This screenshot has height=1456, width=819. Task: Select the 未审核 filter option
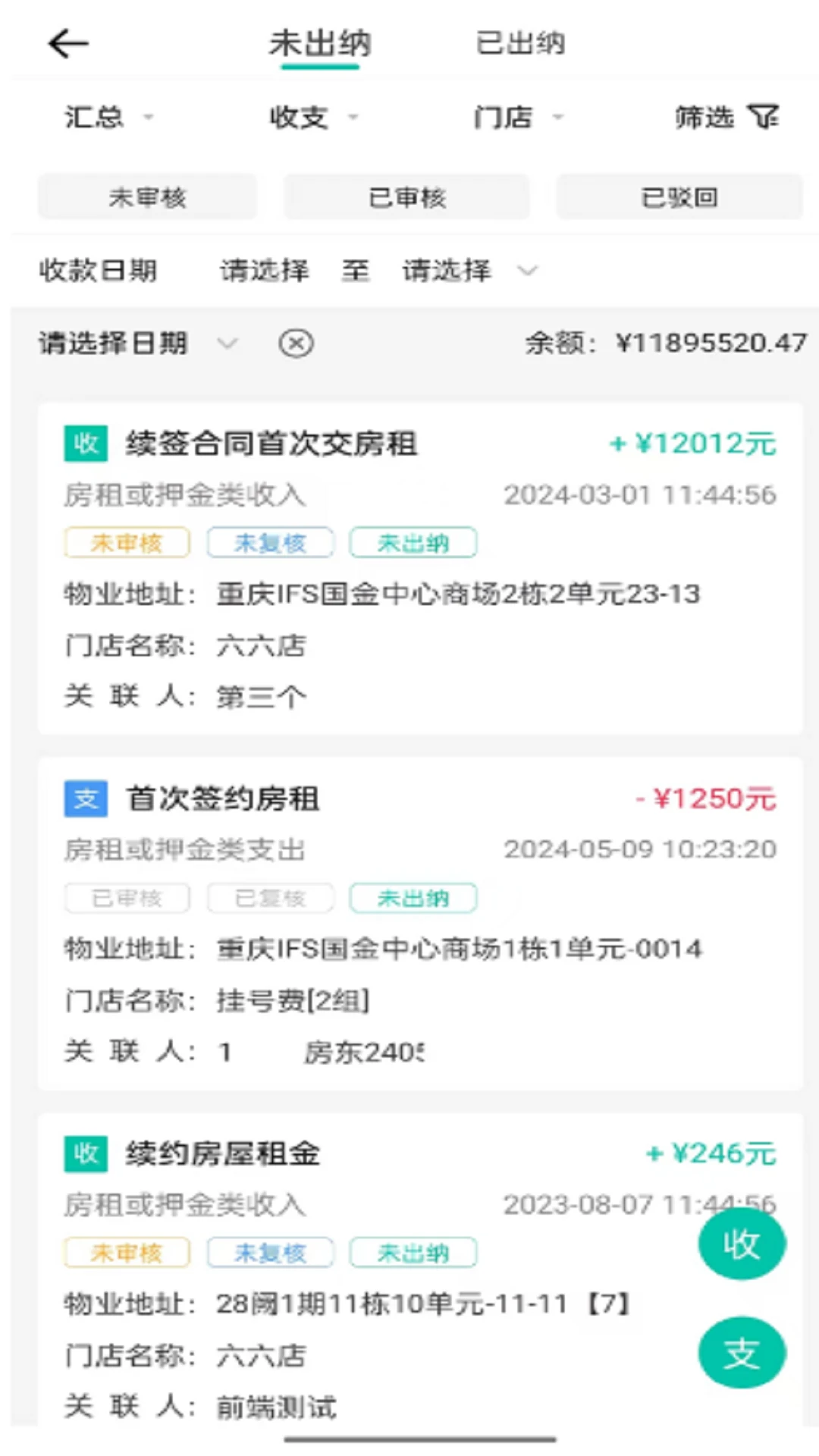pyautogui.click(x=148, y=196)
